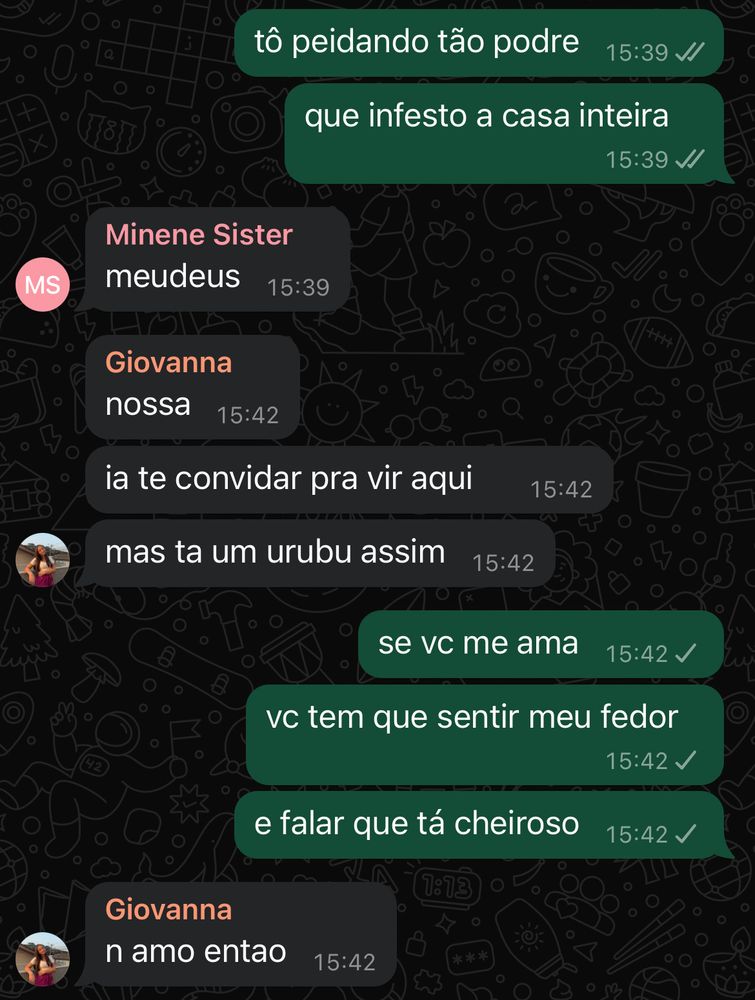
Task: Tap the checkmark on 'vc tem que sentir meu fedor'
Action: (x=686, y=760)
